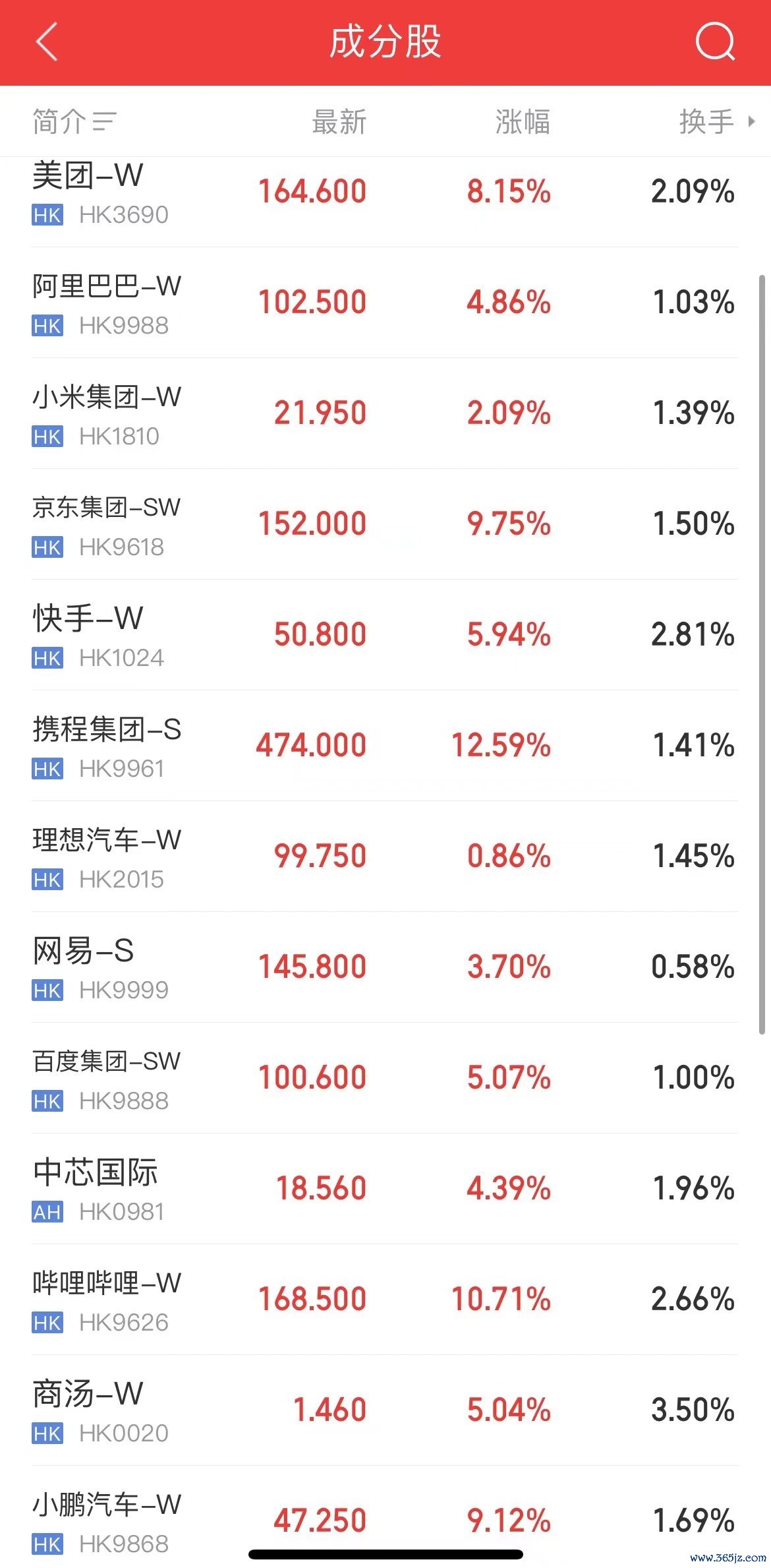Tap the 简介 display toggle
This screenshot has height=1568, width=771.
pos(74,122)
